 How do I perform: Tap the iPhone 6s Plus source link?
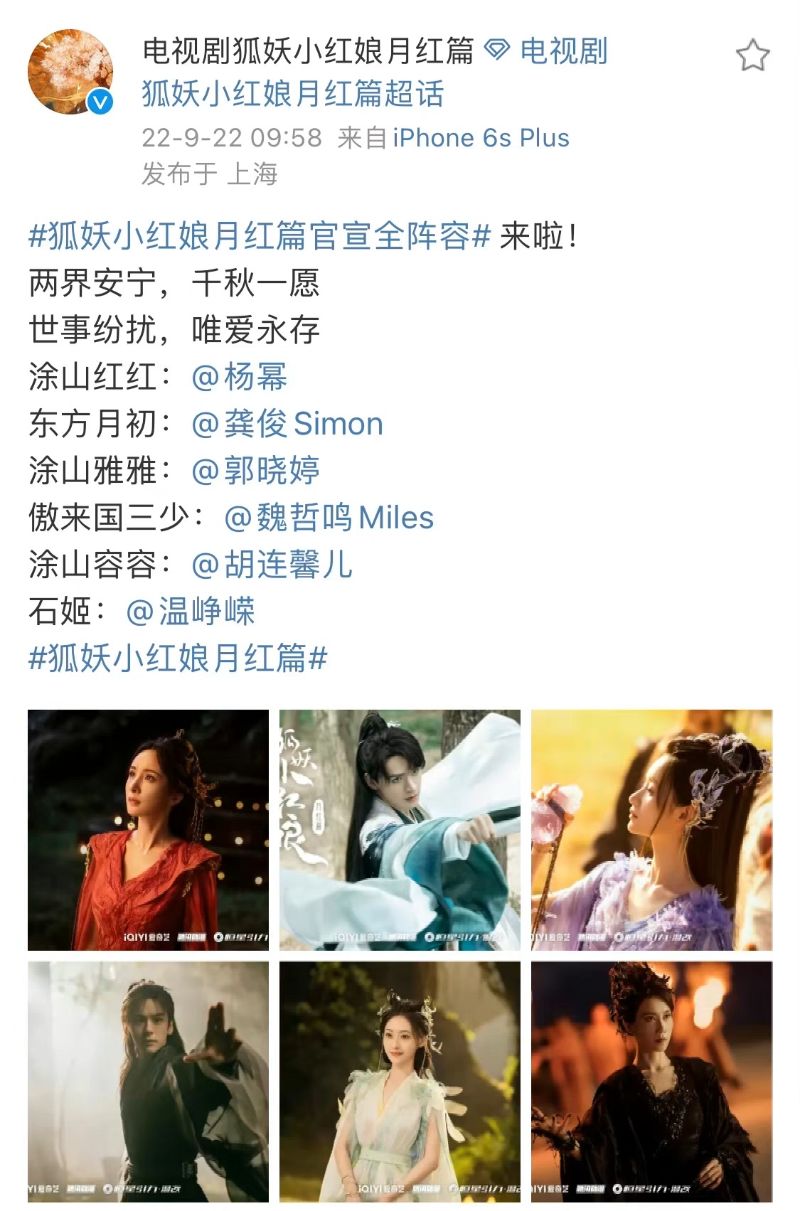coord(481,137)
